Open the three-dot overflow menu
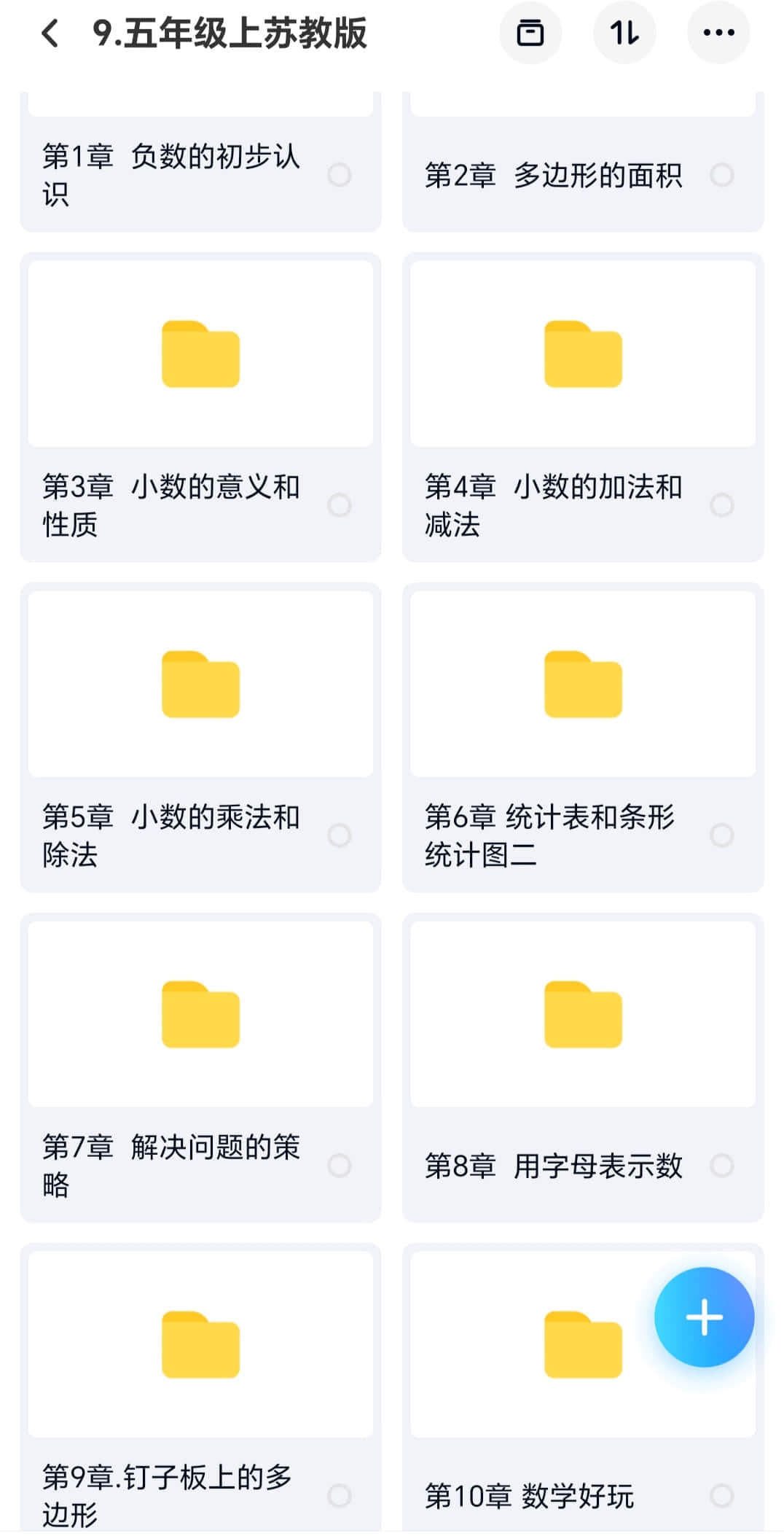 pos(718,33)
